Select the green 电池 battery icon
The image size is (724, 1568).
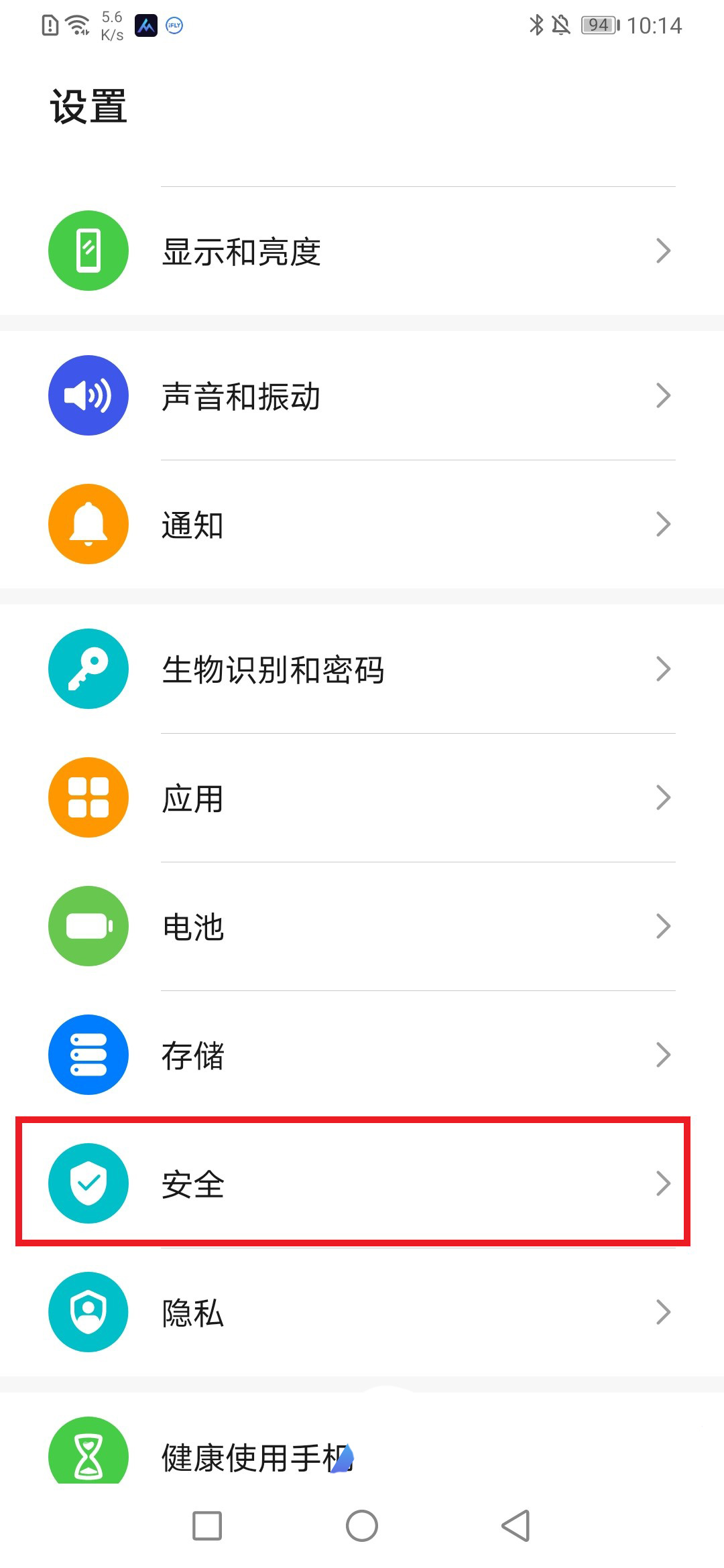(88, 925)
